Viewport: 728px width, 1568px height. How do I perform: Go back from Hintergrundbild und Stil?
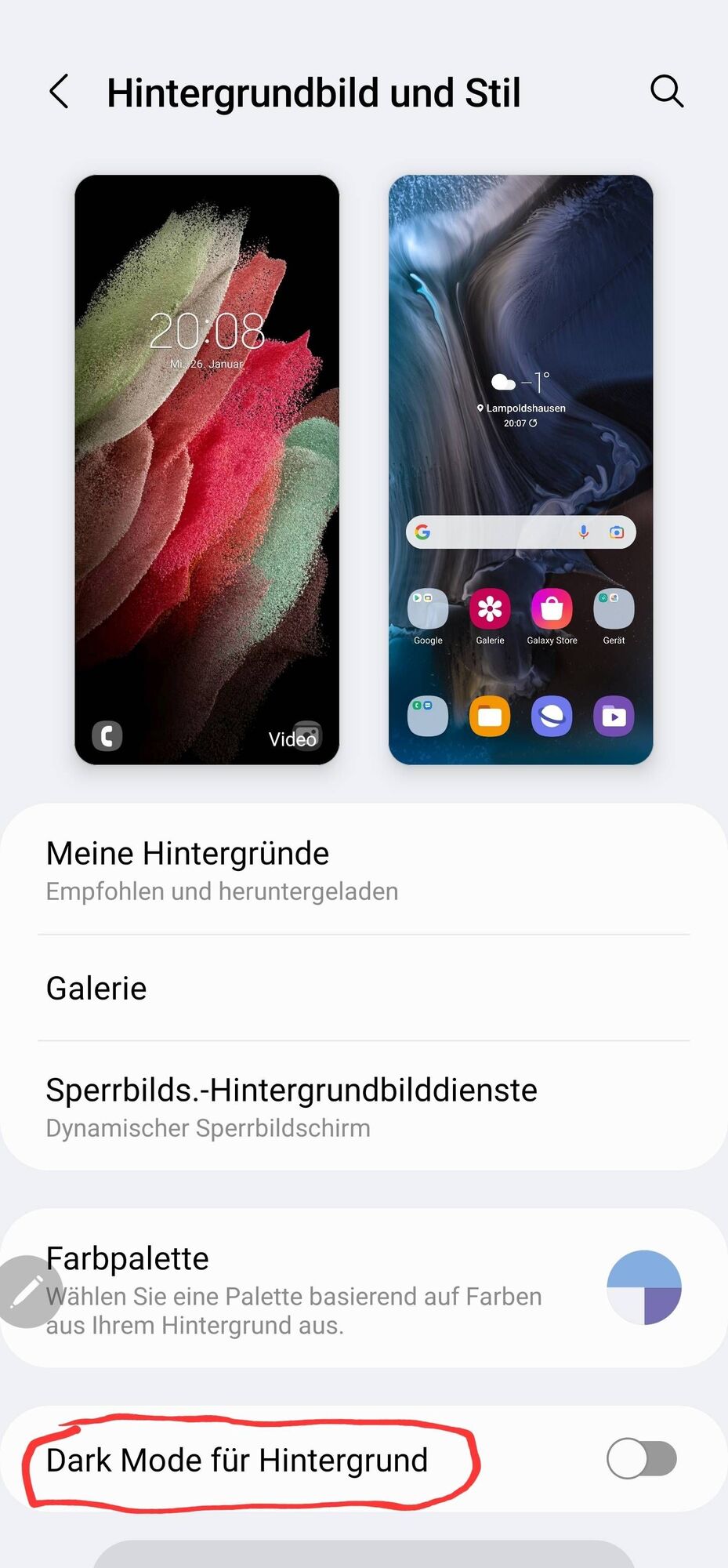click(60, 92)
